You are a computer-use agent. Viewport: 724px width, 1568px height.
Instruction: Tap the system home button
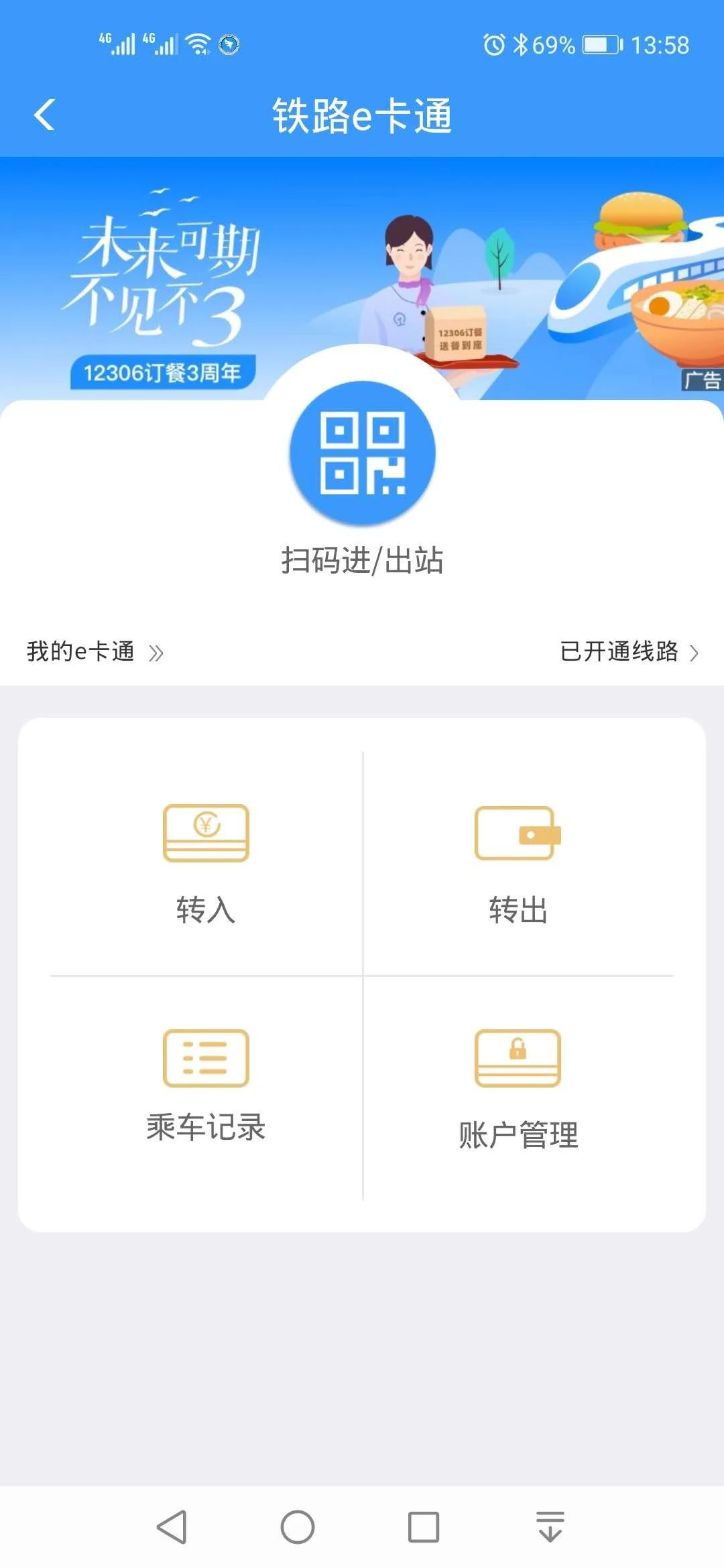(298, 1527)
